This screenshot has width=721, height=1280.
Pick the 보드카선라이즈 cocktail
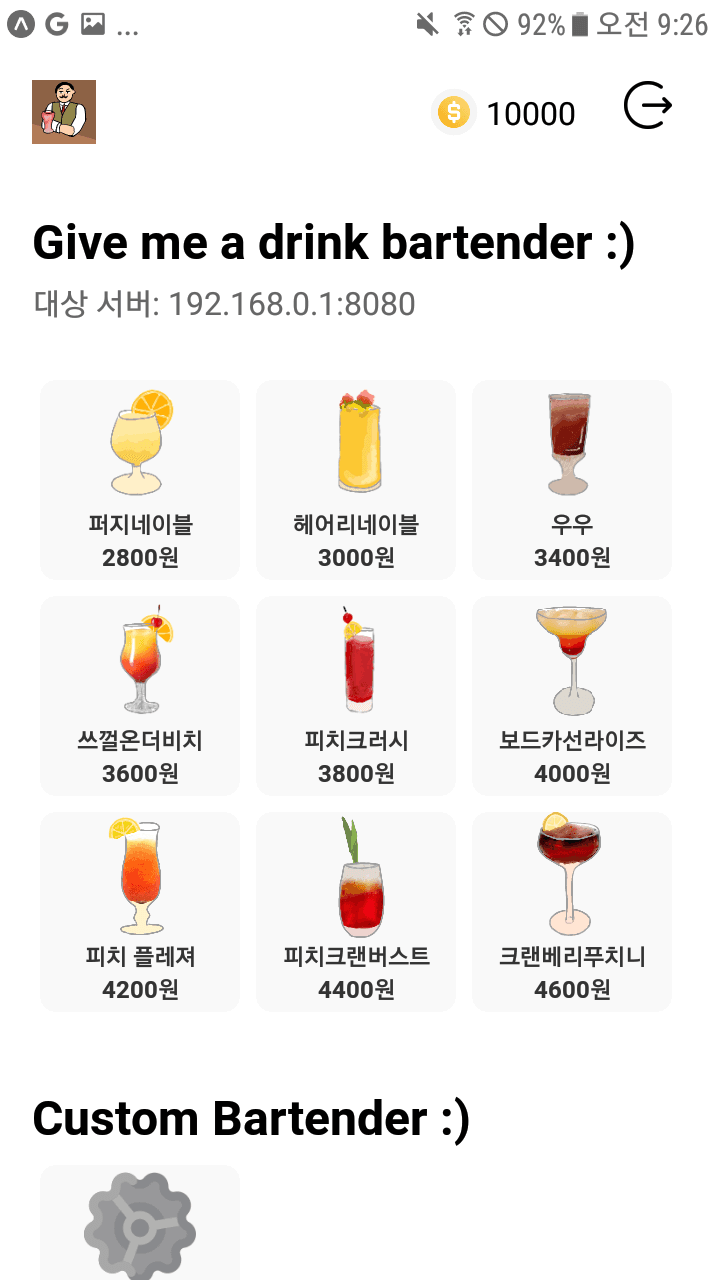pyautogui.click(x=572, y=695)
